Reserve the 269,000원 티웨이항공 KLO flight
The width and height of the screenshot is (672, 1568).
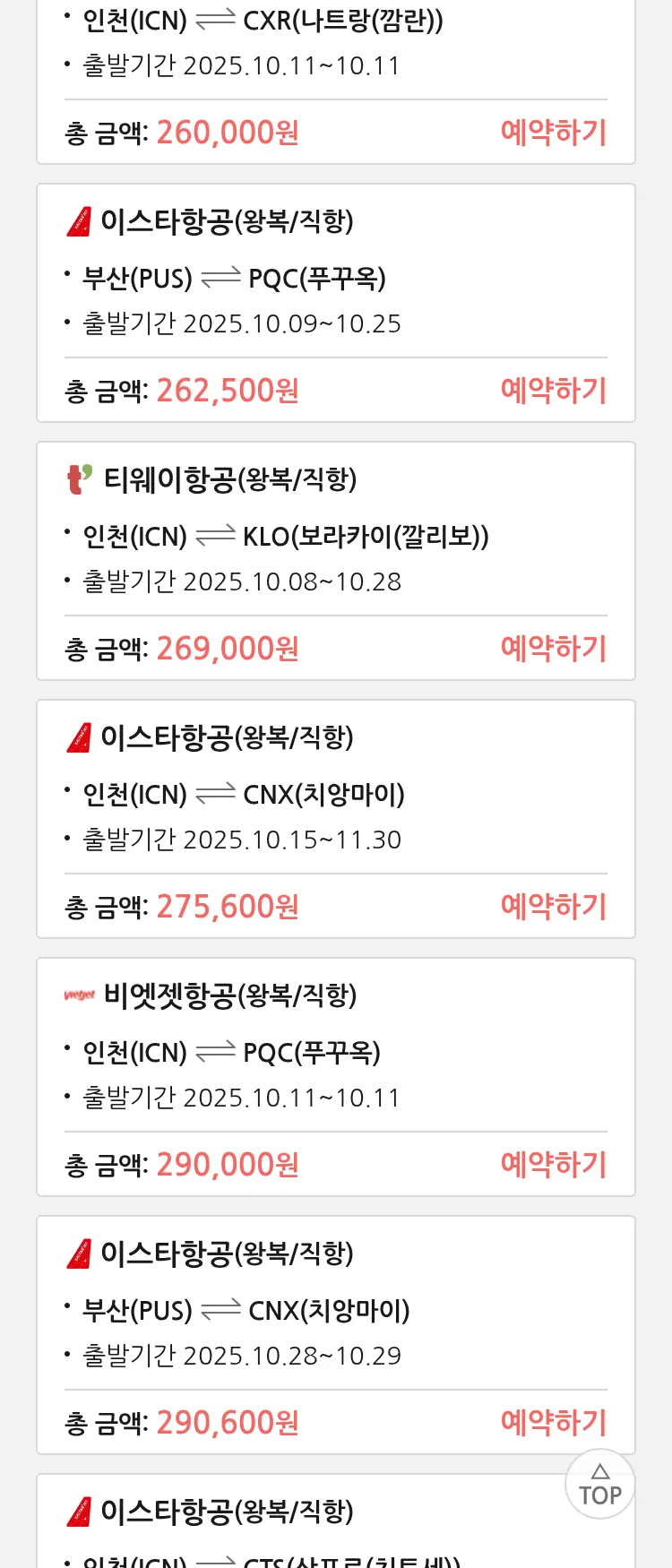(553, 649)
